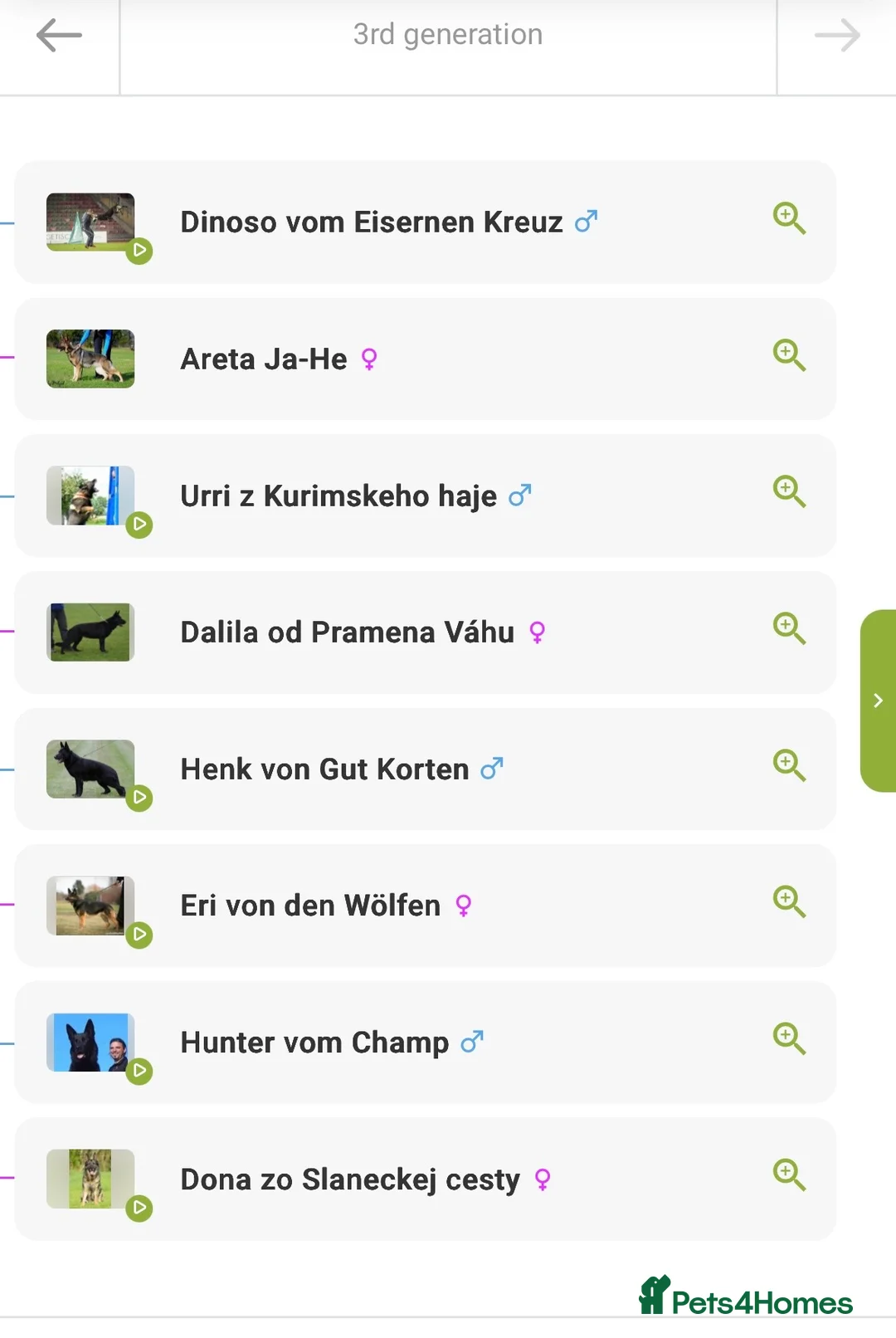Click the forward navigation arrow
The image size is (896, 1338).
click(x=837, y=34)
